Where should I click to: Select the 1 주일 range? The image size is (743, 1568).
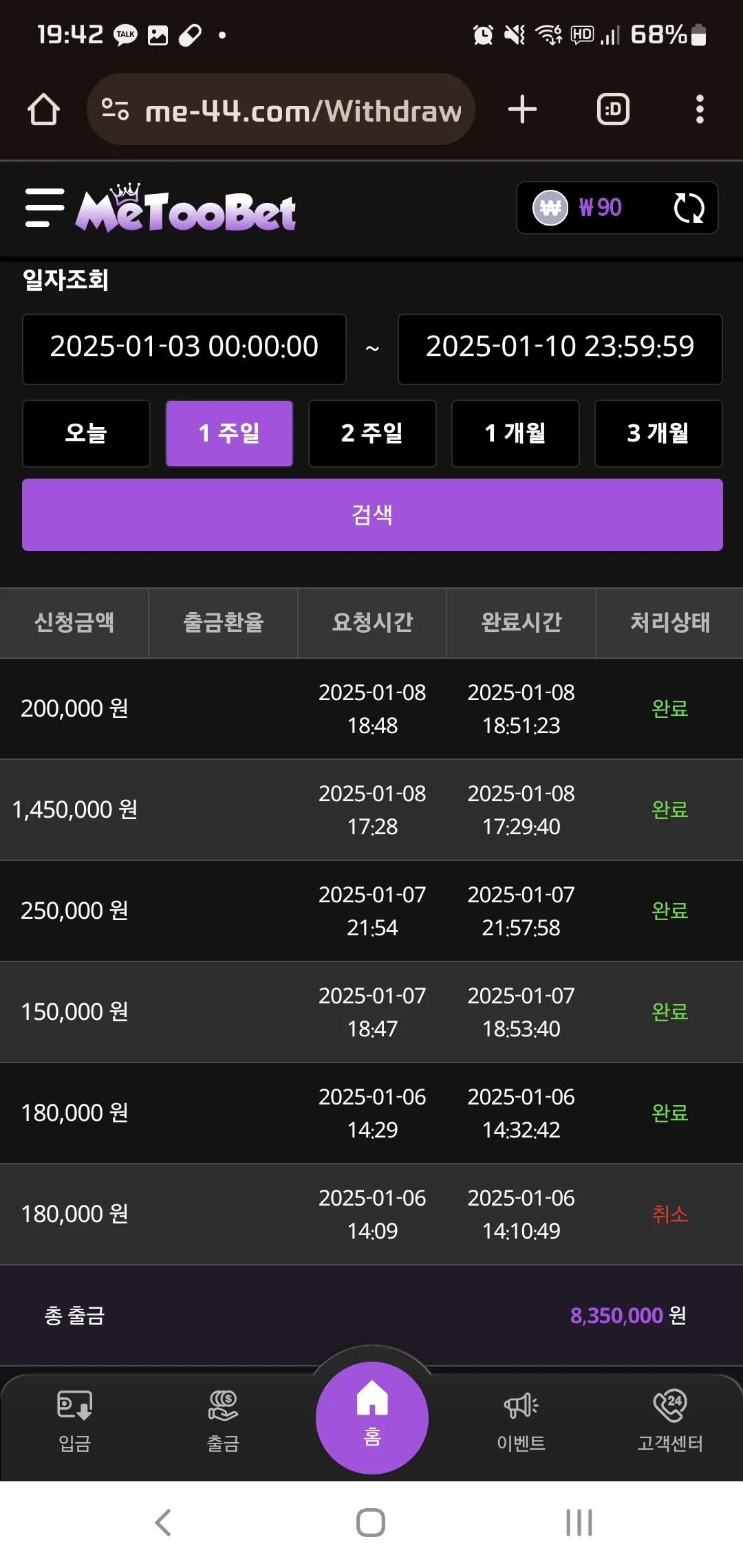(229, 433)
